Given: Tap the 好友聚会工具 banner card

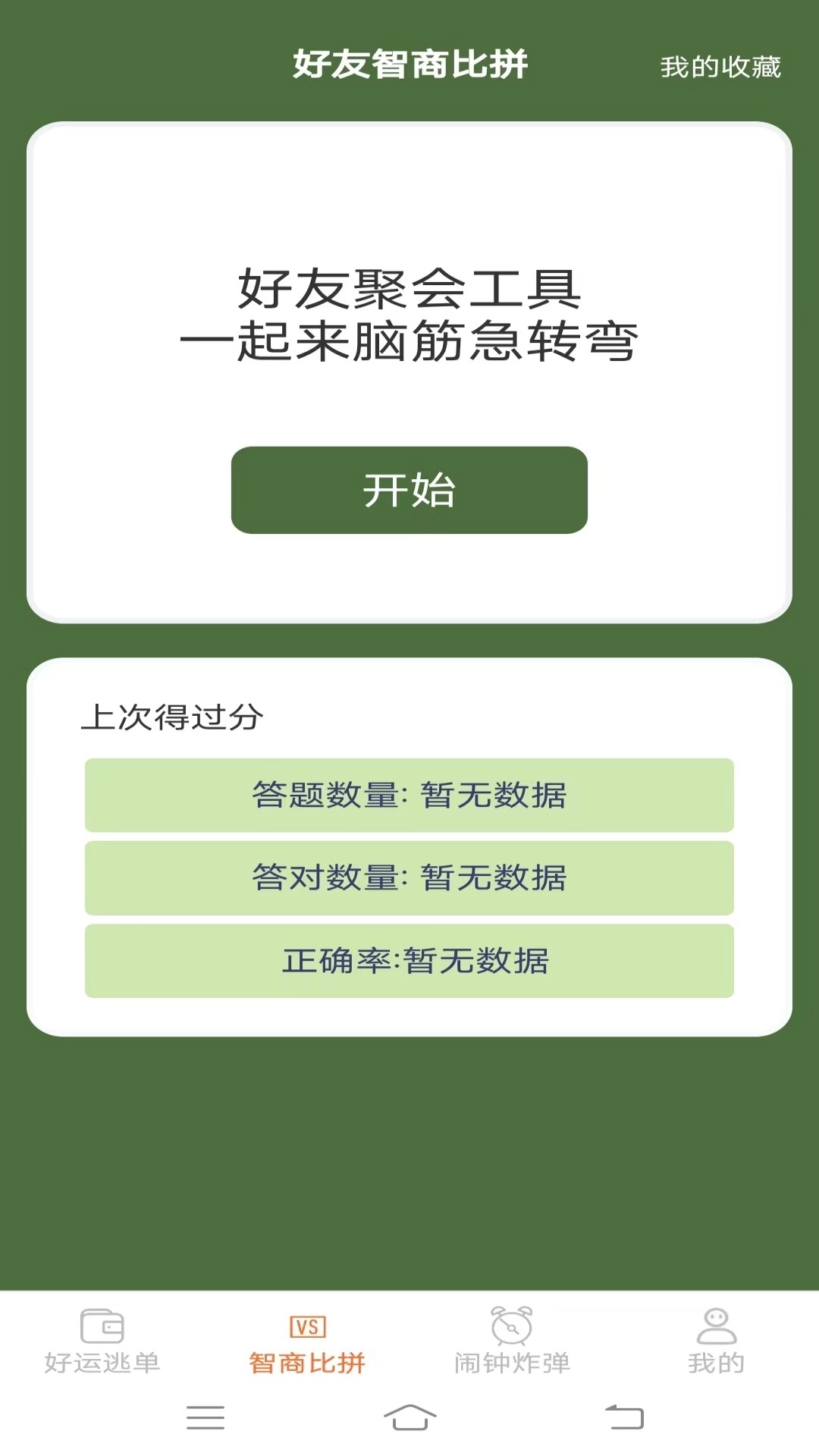Looking at the screenshot, I should pos(409,317).
